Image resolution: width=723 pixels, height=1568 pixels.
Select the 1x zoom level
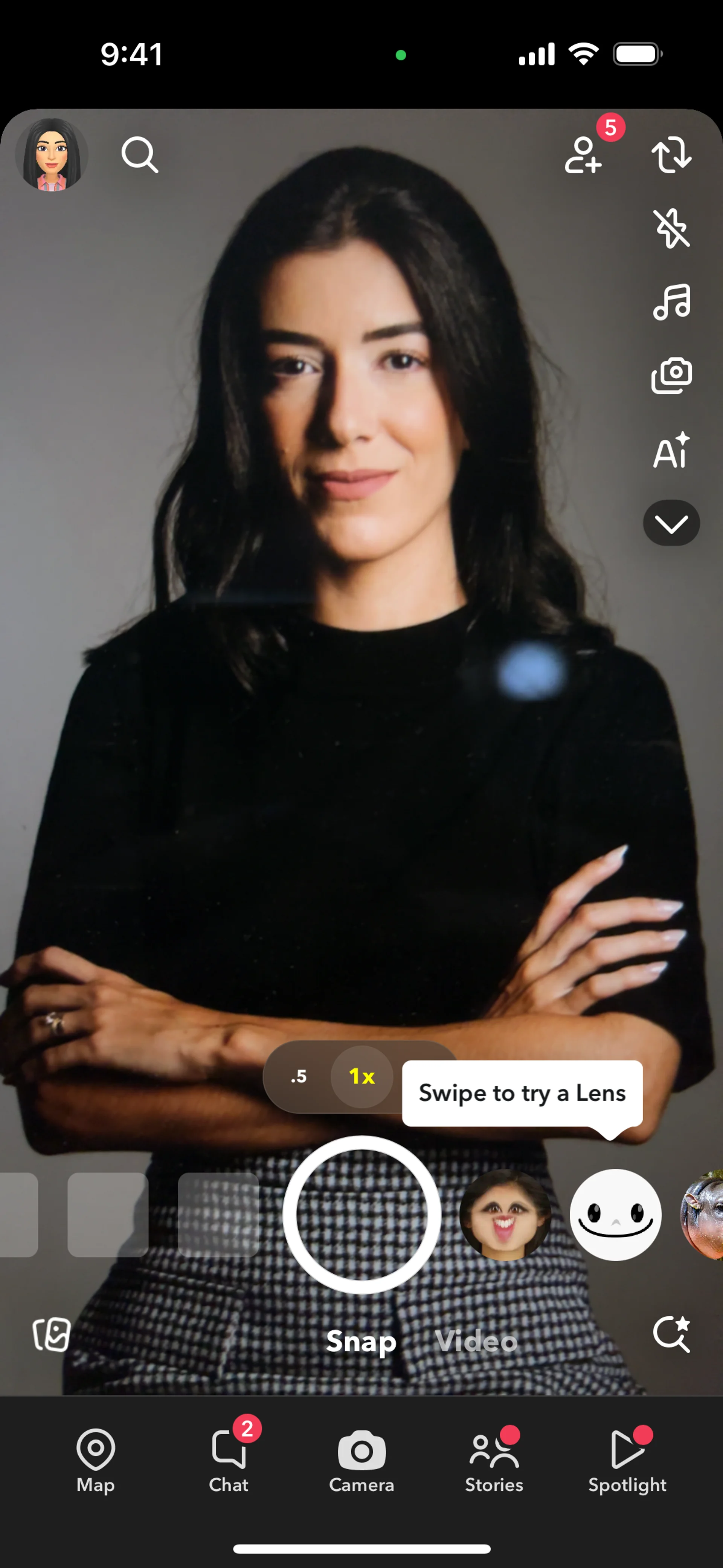pyautogui.click(x=361, y=1077)
